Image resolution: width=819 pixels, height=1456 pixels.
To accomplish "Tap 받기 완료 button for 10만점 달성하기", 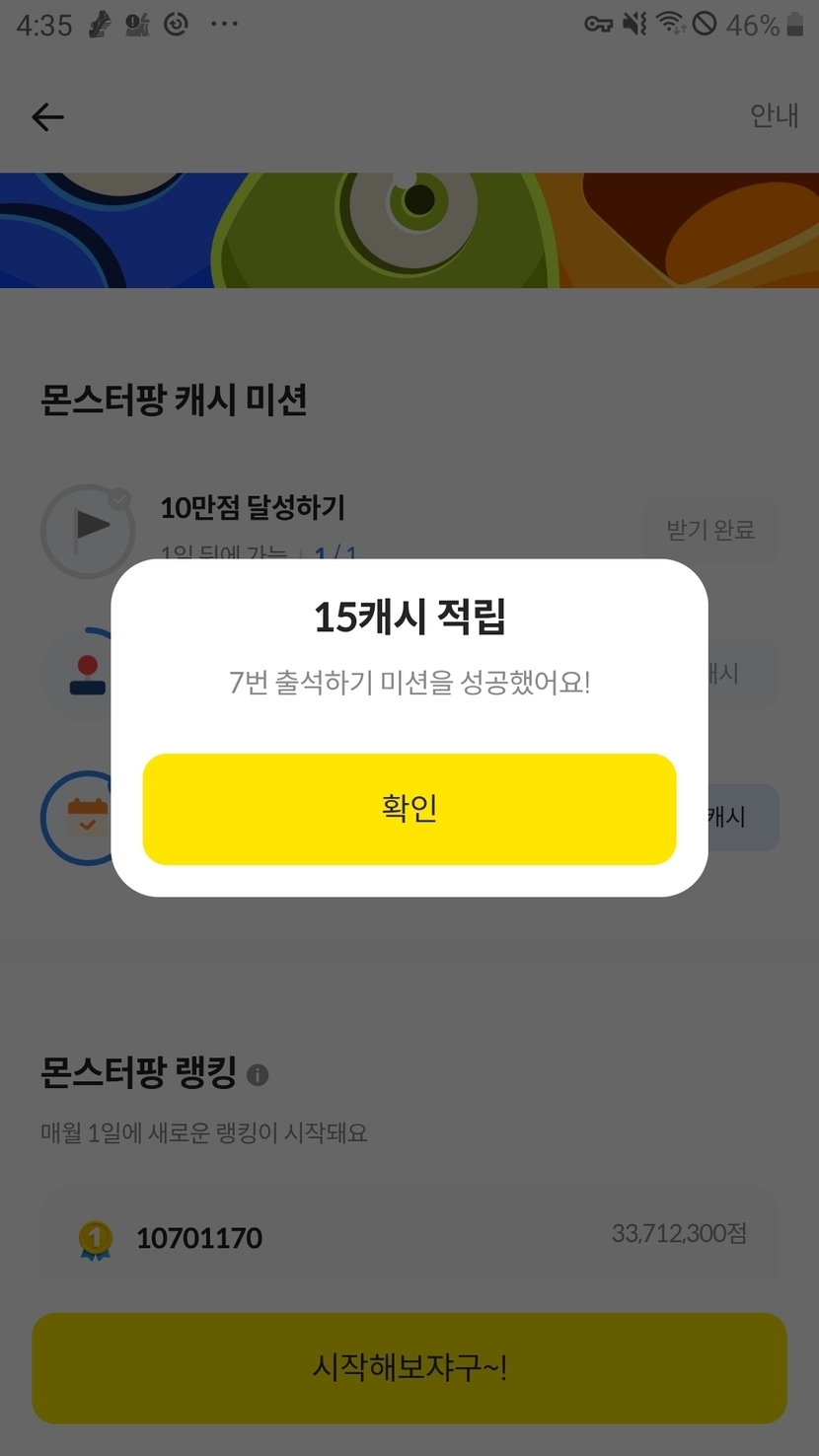I will (710, 531).
